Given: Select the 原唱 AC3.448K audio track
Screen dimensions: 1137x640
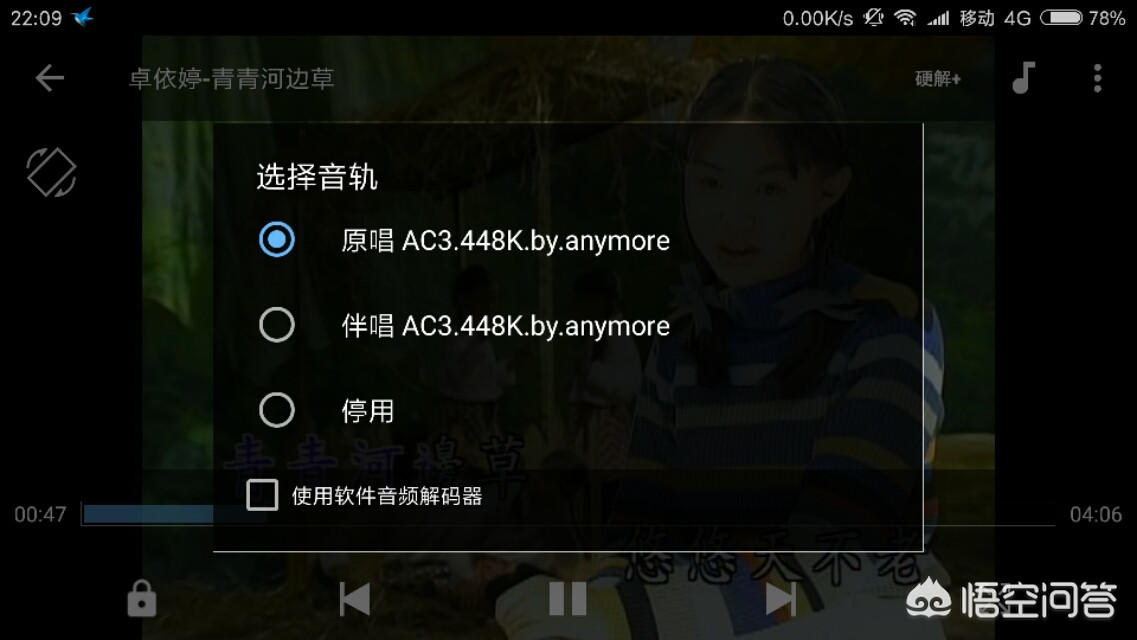Looking at the screenshot, I should [277, 240].
